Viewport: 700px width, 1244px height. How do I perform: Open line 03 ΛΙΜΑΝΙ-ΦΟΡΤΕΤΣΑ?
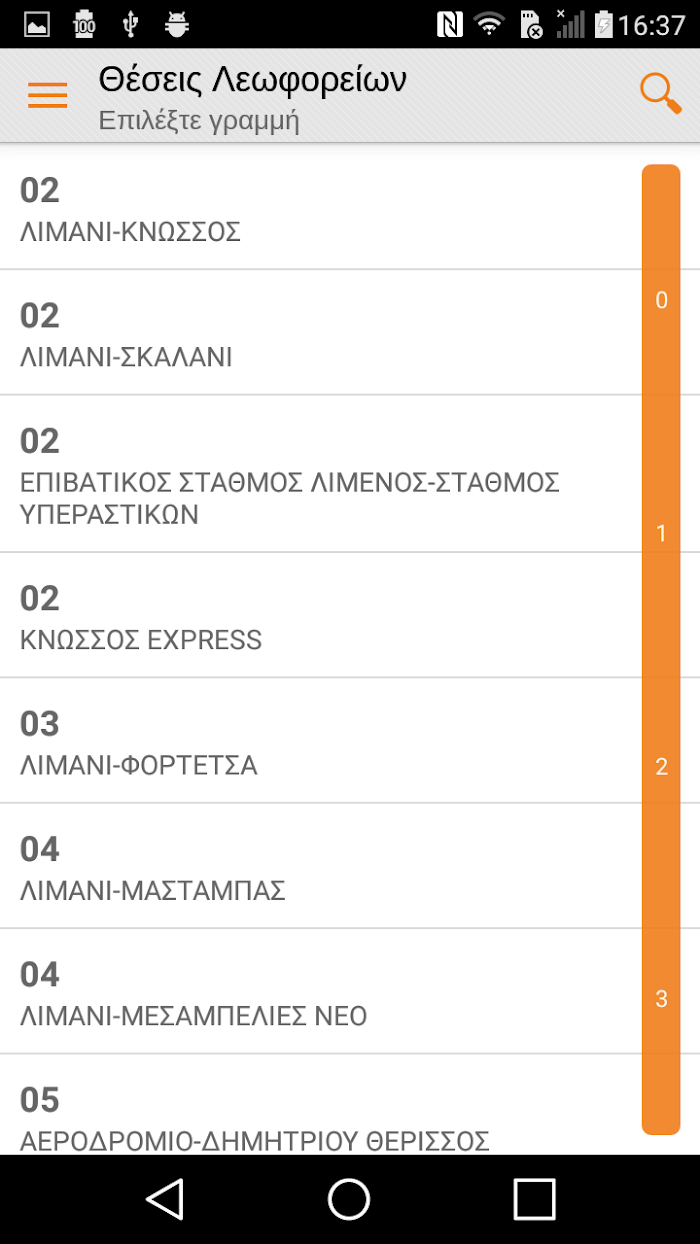pyautogui.click(x=320, y=740)
